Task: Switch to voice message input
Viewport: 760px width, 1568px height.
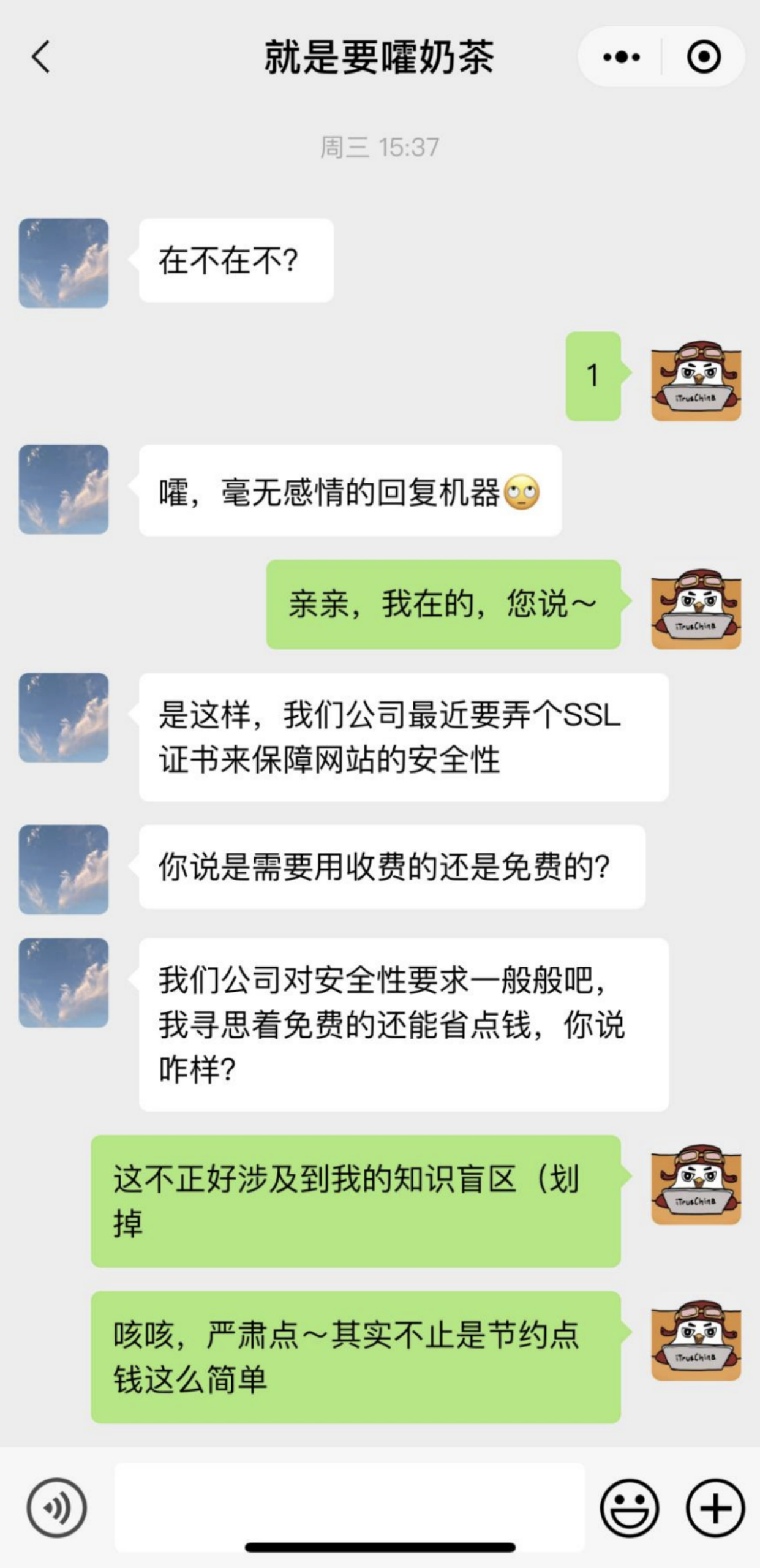Action: [56, 1508]
